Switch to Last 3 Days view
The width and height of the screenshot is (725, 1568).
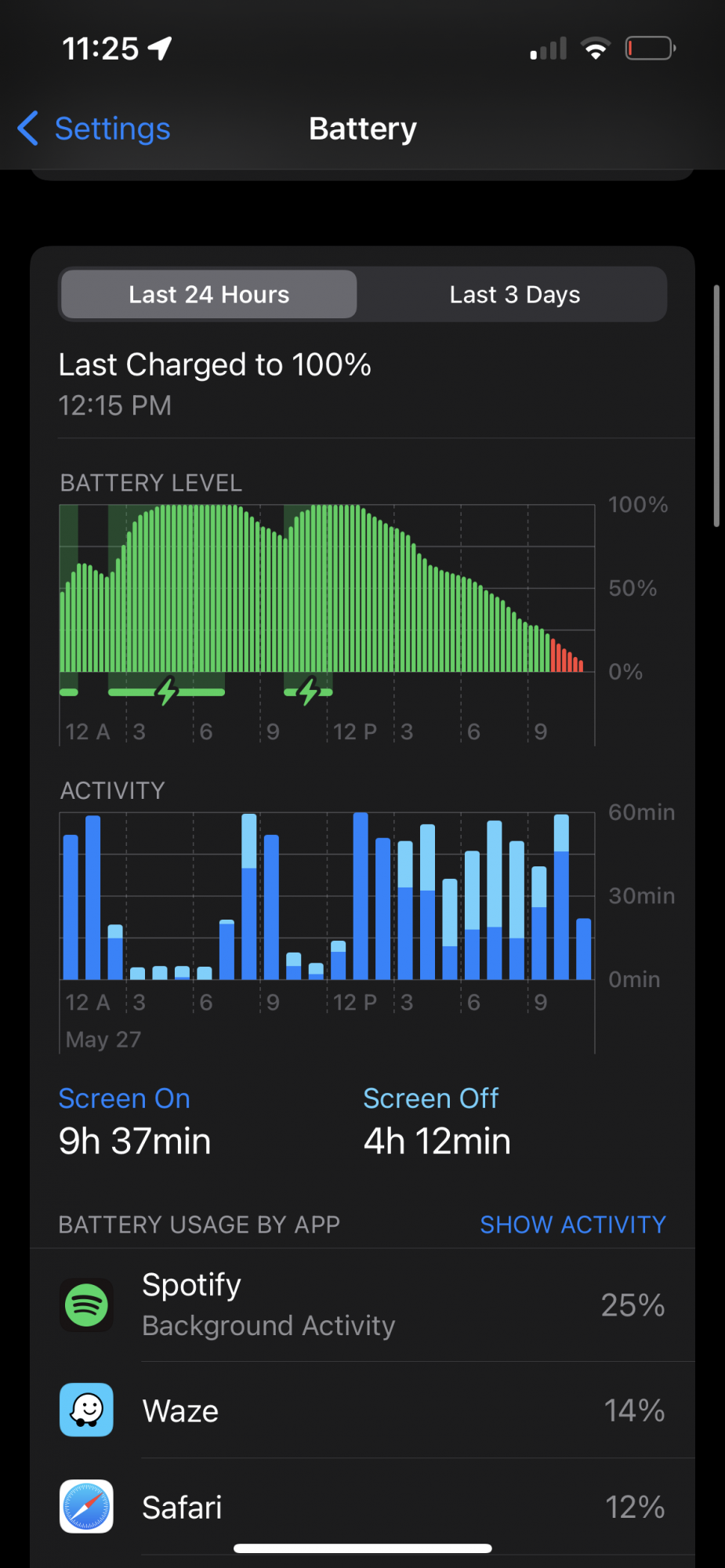(x=514, y=295)
